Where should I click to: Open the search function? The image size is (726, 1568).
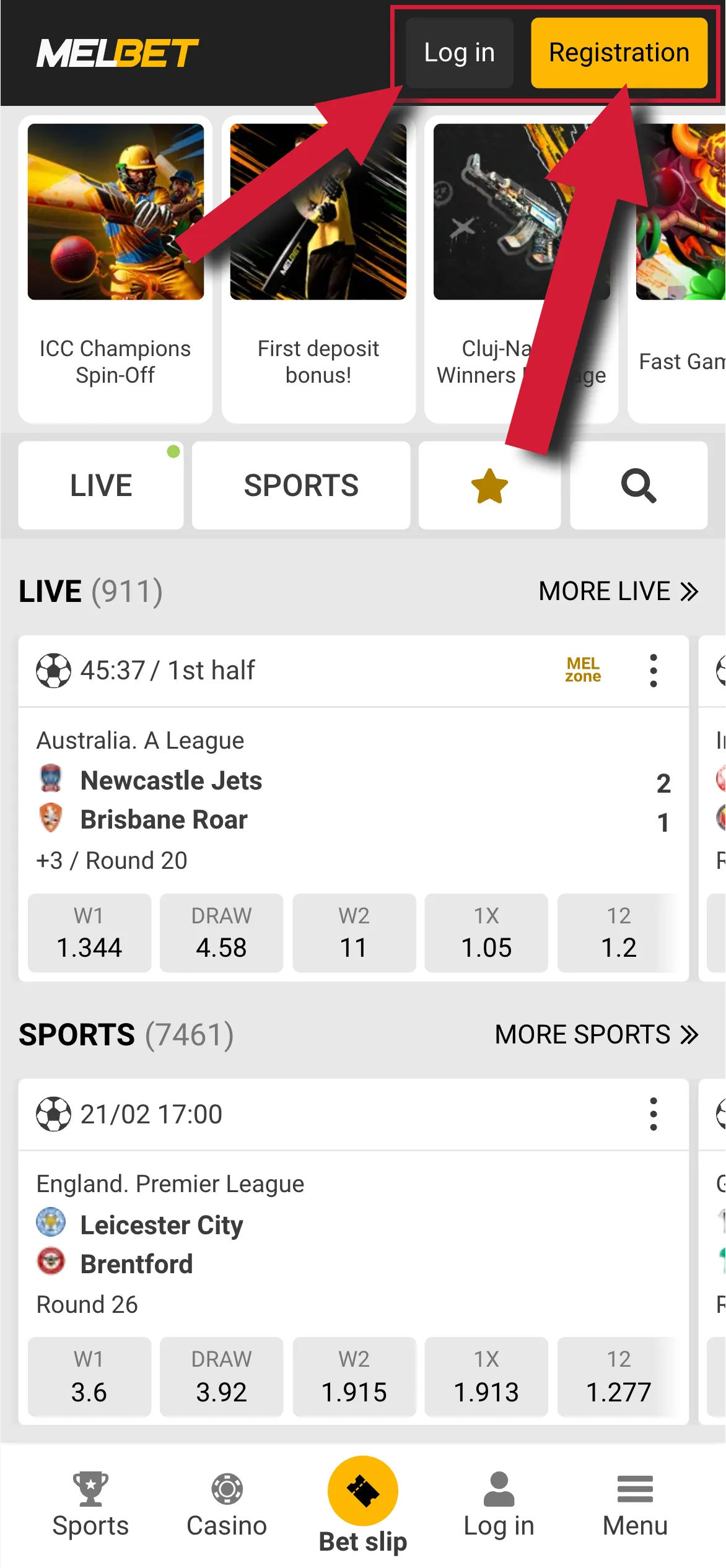638,485
